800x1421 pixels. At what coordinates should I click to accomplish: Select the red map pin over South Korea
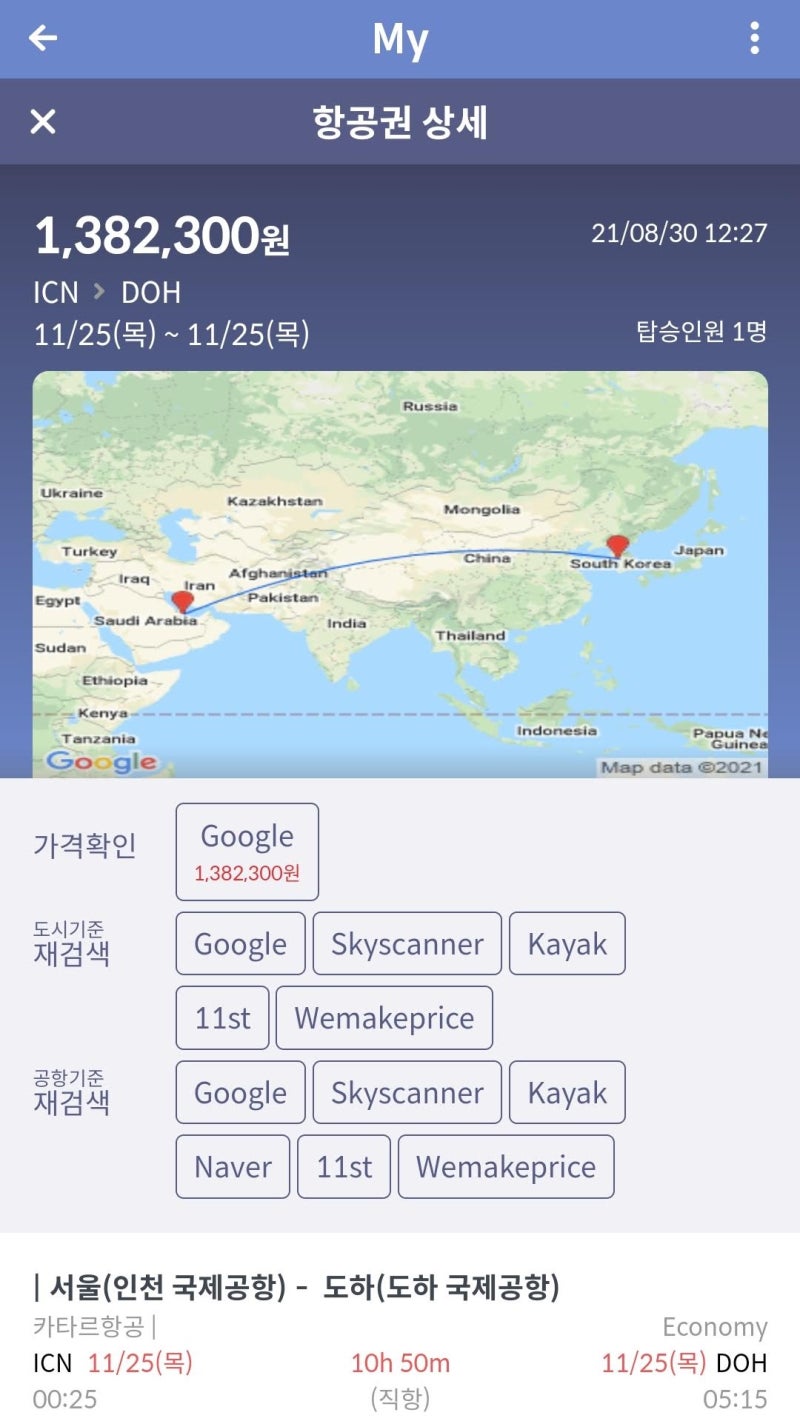click(618, 546)
